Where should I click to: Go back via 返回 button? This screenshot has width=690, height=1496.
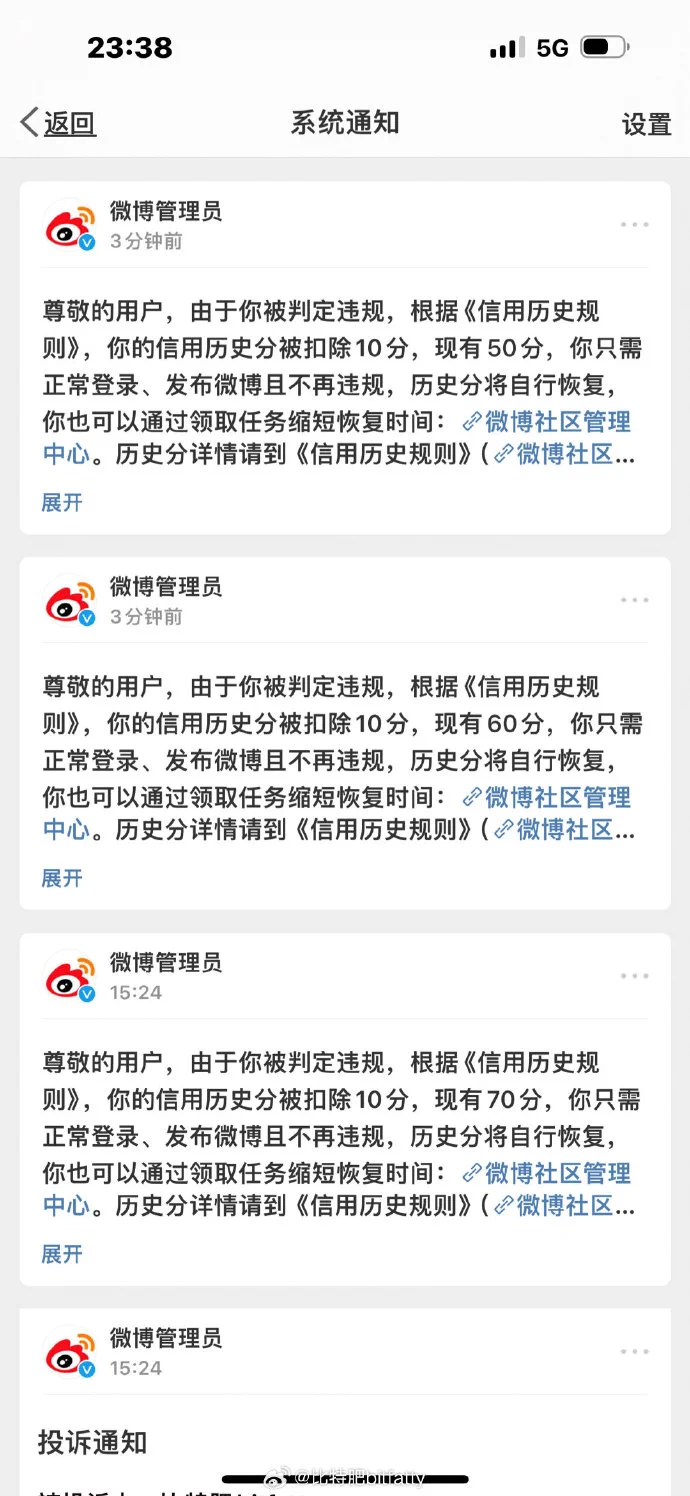58,123
